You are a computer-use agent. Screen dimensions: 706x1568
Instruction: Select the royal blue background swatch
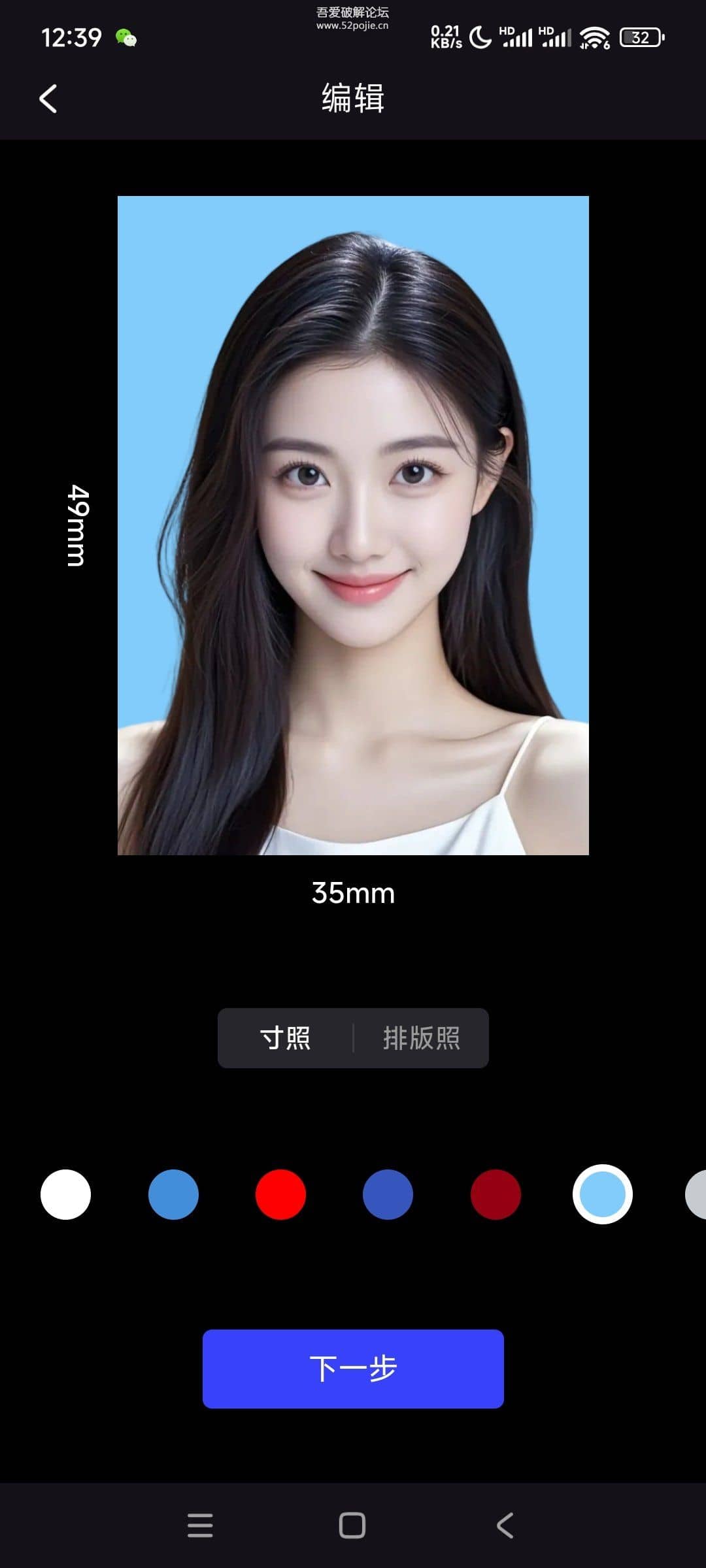tap(388, 1194)
